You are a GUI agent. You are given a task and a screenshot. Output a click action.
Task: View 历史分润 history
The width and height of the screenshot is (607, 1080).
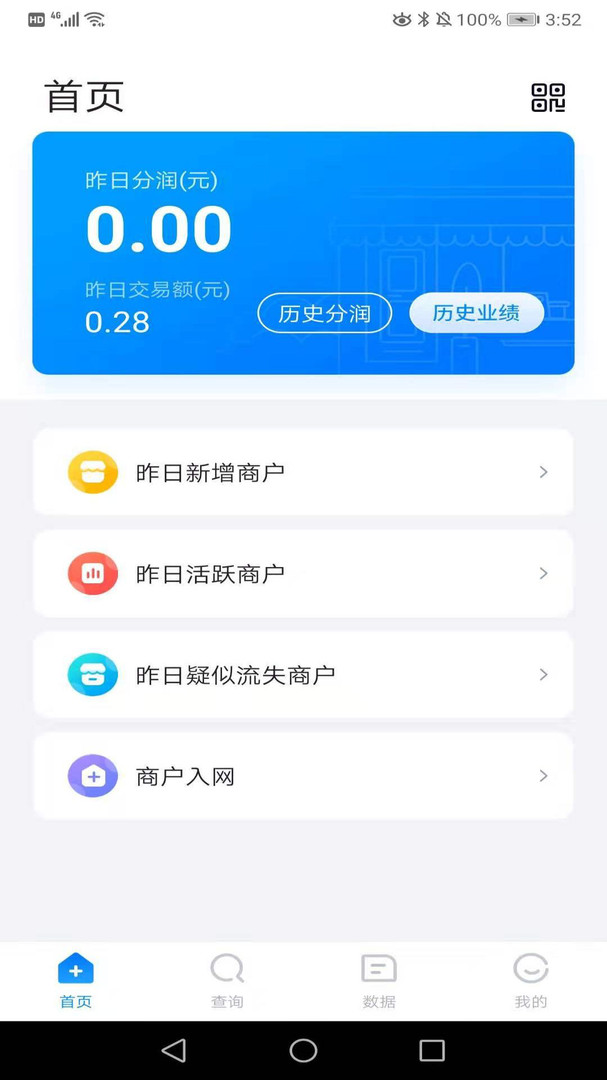[324, 313]
